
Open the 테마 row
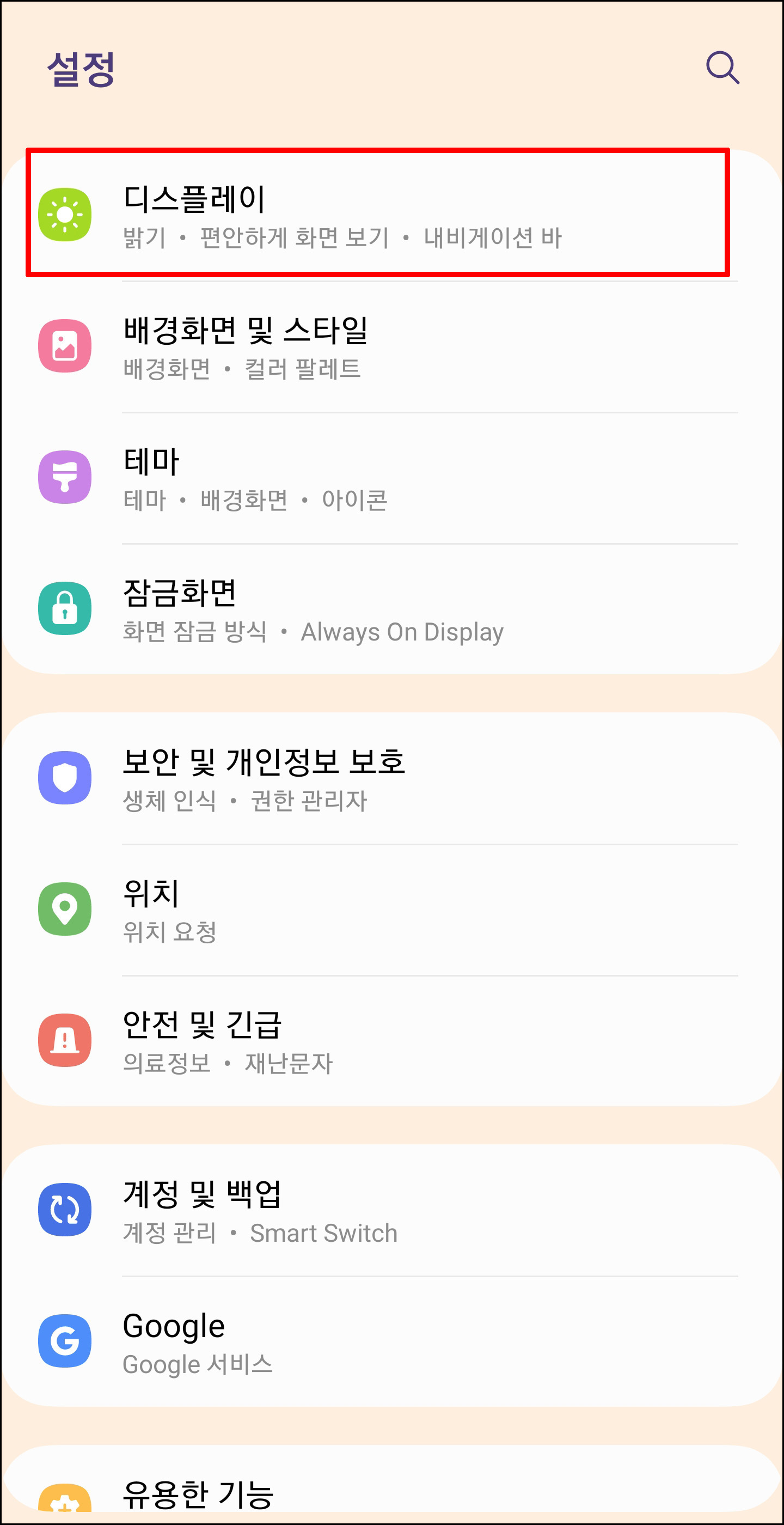coord(390,478)
